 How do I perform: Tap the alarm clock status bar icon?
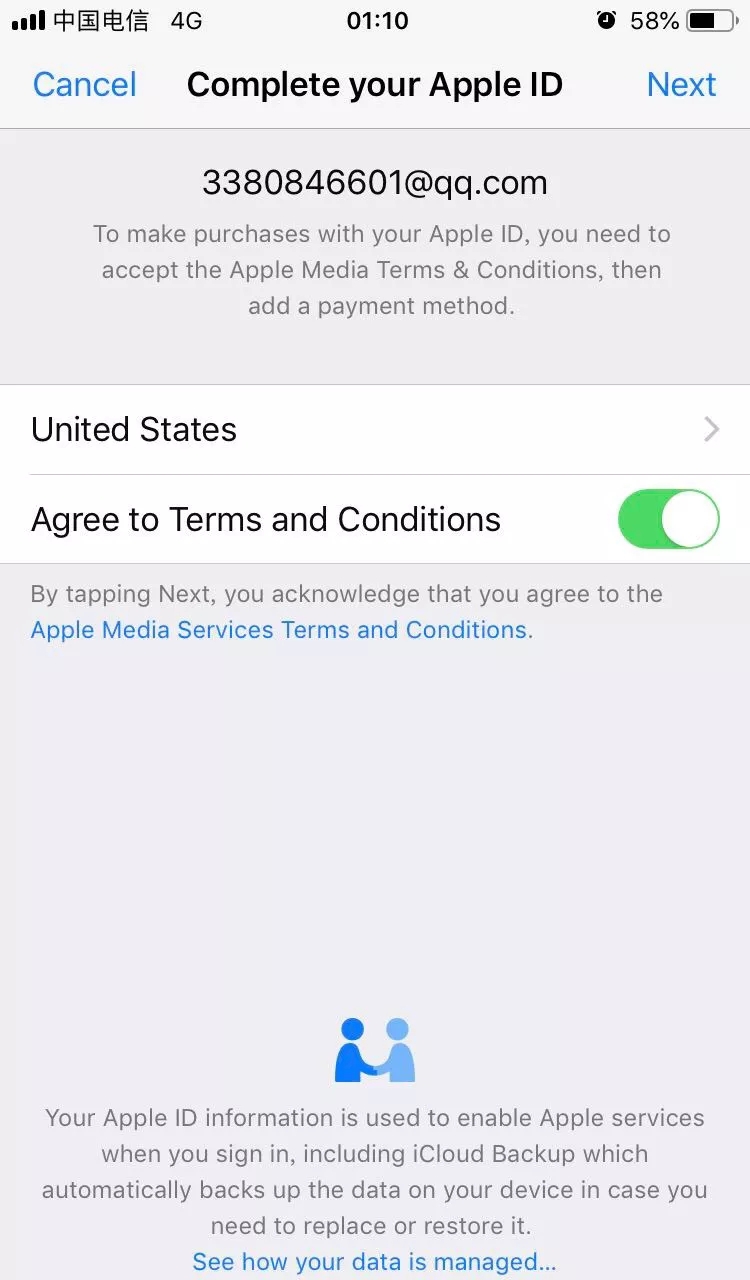606,20
